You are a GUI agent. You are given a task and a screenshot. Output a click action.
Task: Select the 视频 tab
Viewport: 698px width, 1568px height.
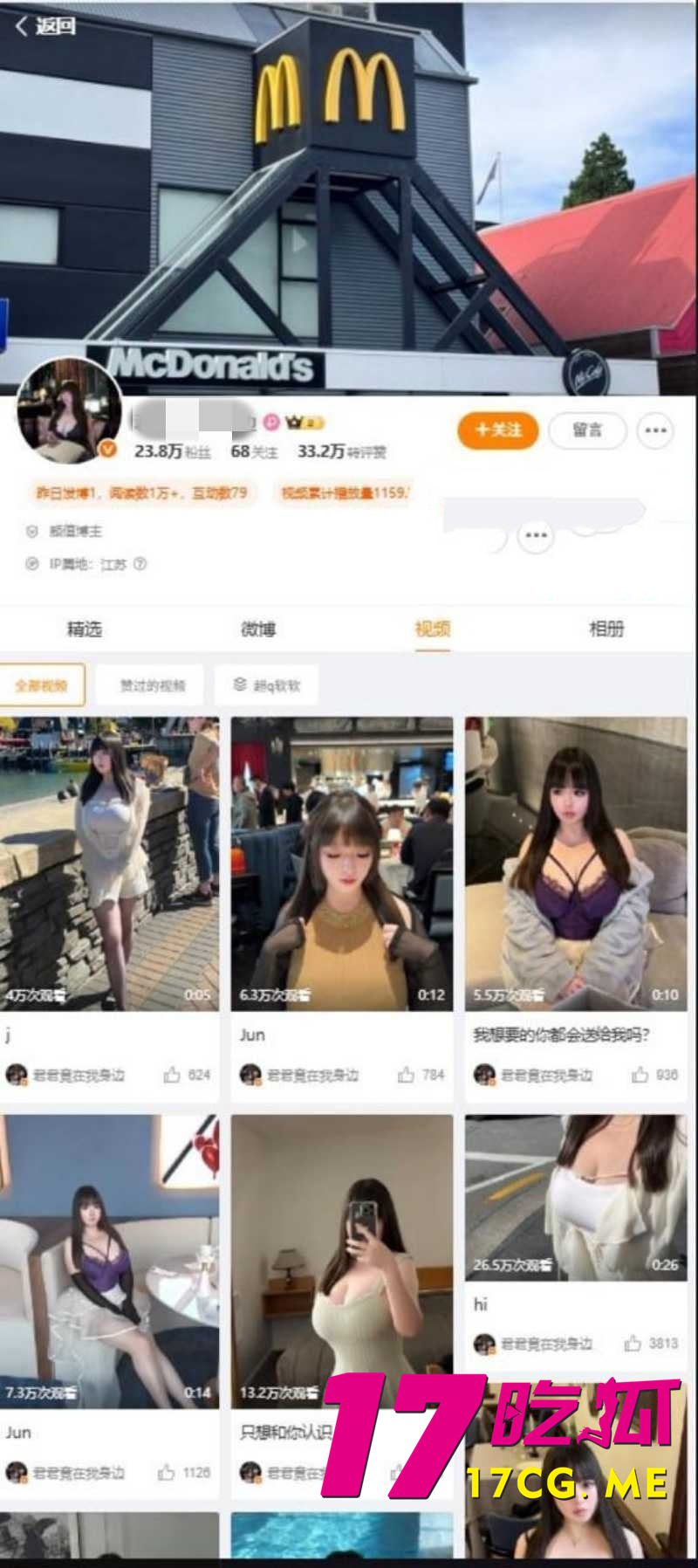[432, 629]
